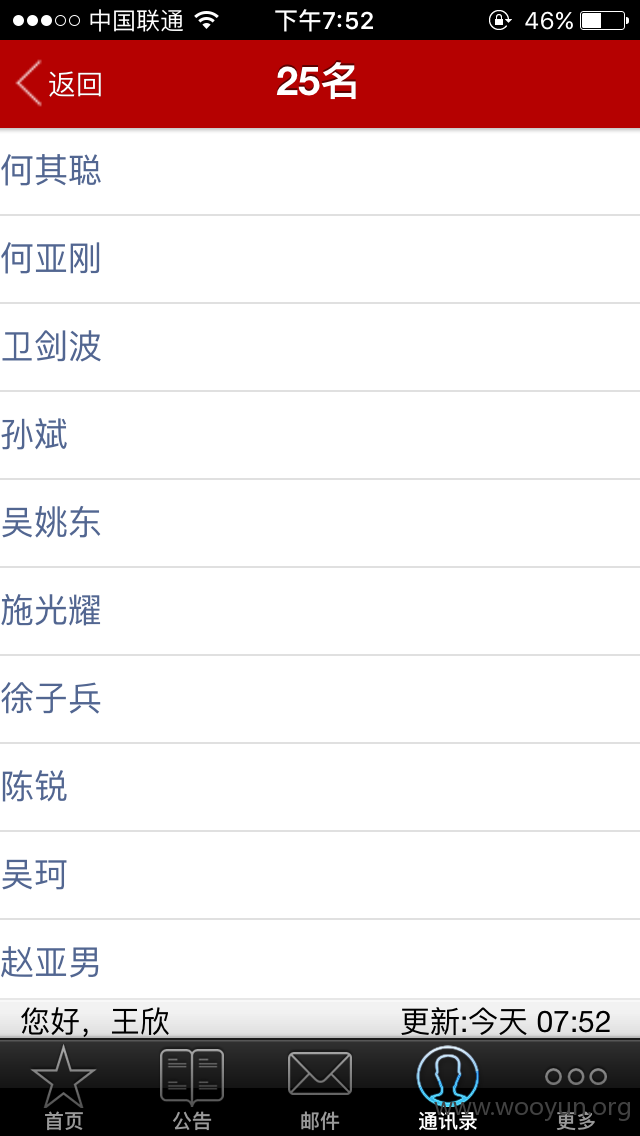Go back using the 返回 button
The image size is (640, 1136).
(x=59, y=84)
